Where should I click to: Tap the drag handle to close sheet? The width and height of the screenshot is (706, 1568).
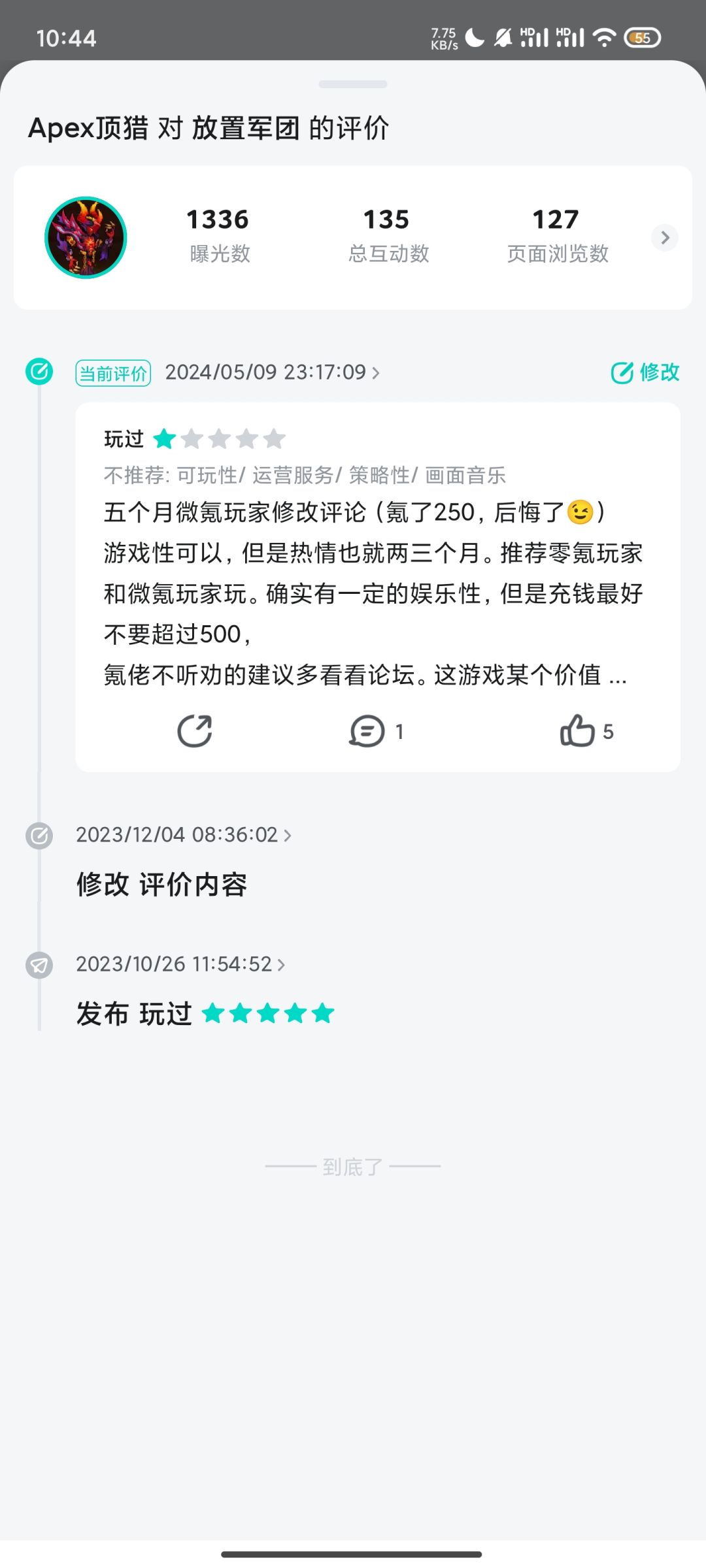pos(353,84)
